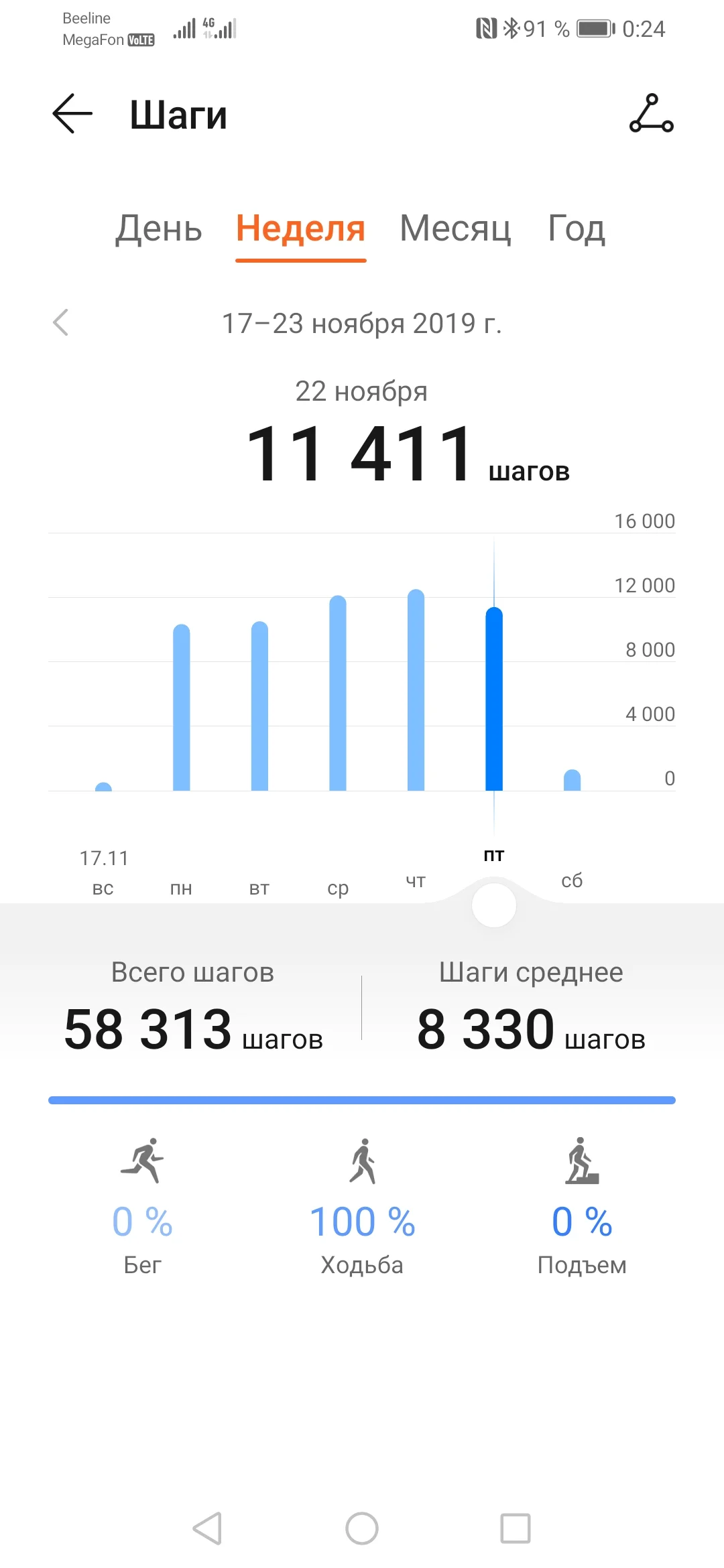Select the Saturday (сб) bar in chart
Screen dimensions: 724x1568
(572, 780)
